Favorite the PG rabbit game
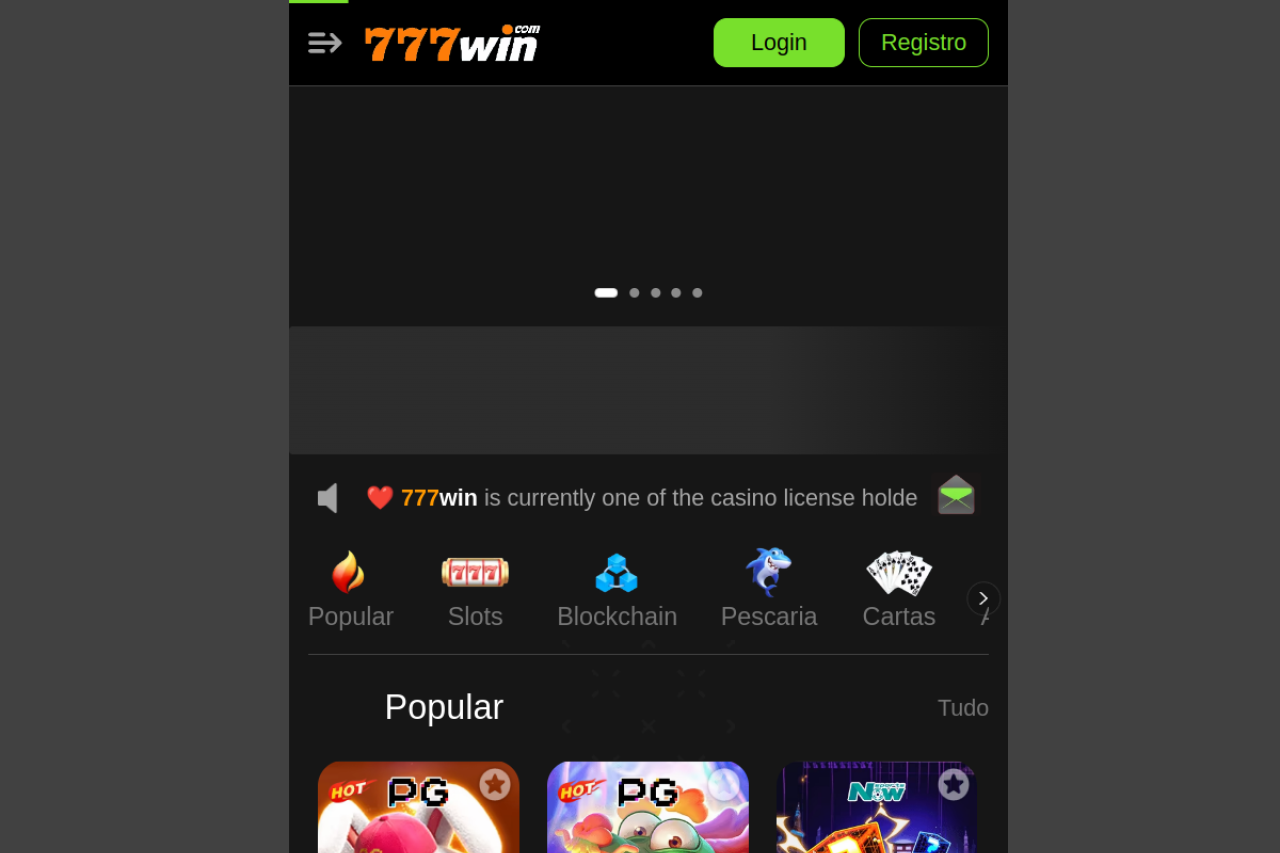This screenshot has height=853, width=1280. coord(495,785)
